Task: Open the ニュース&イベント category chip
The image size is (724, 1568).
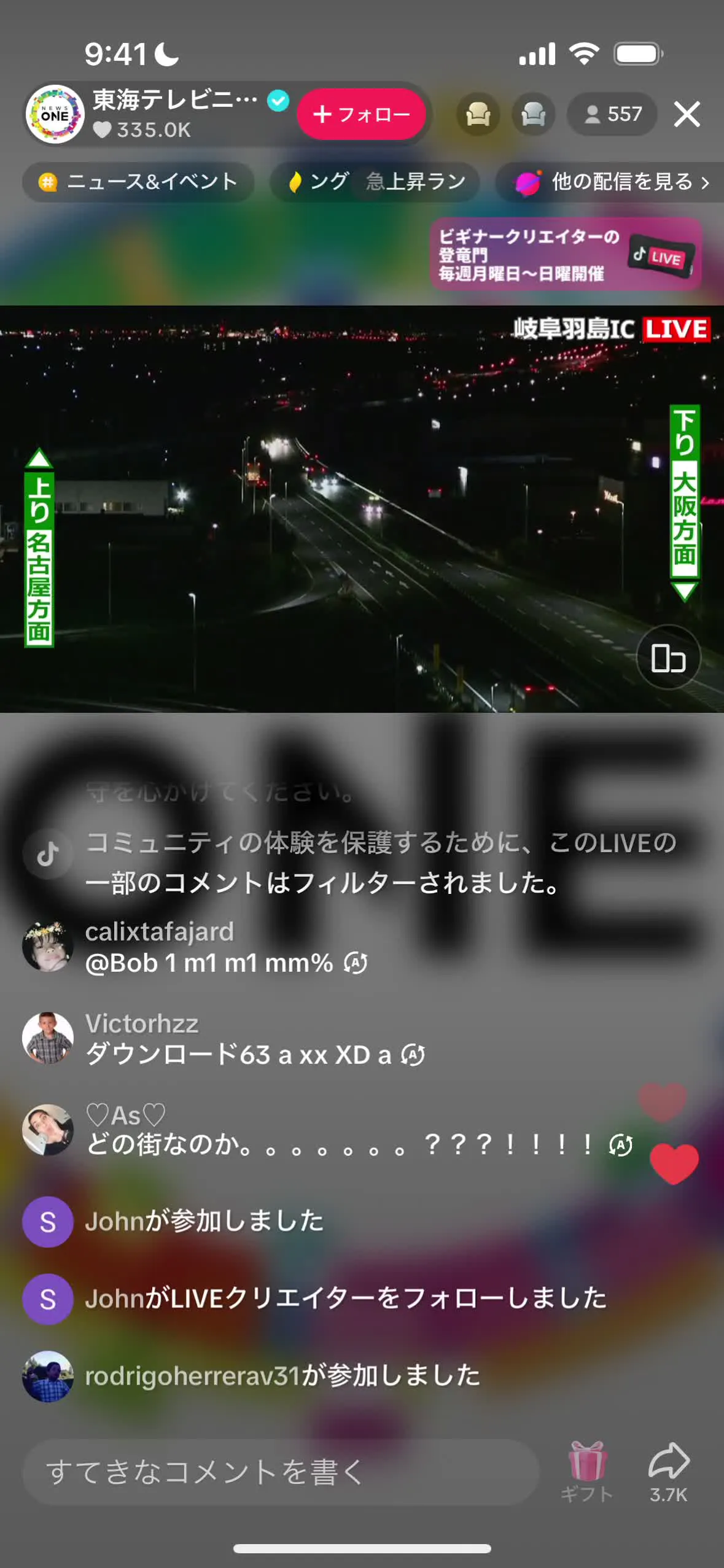Action: [139, 182]
